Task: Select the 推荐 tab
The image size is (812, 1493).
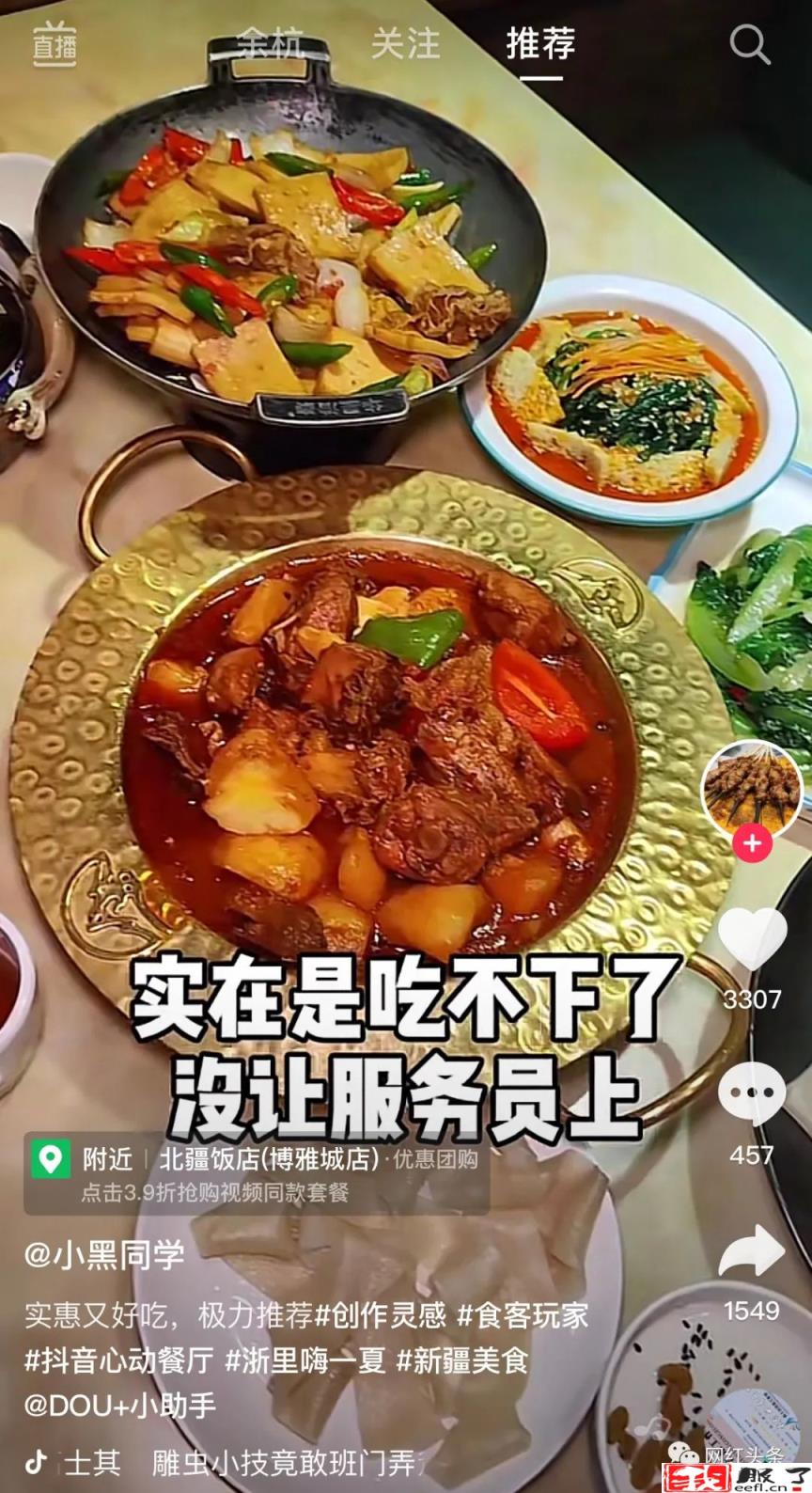Action: click(x=540, y=44)
